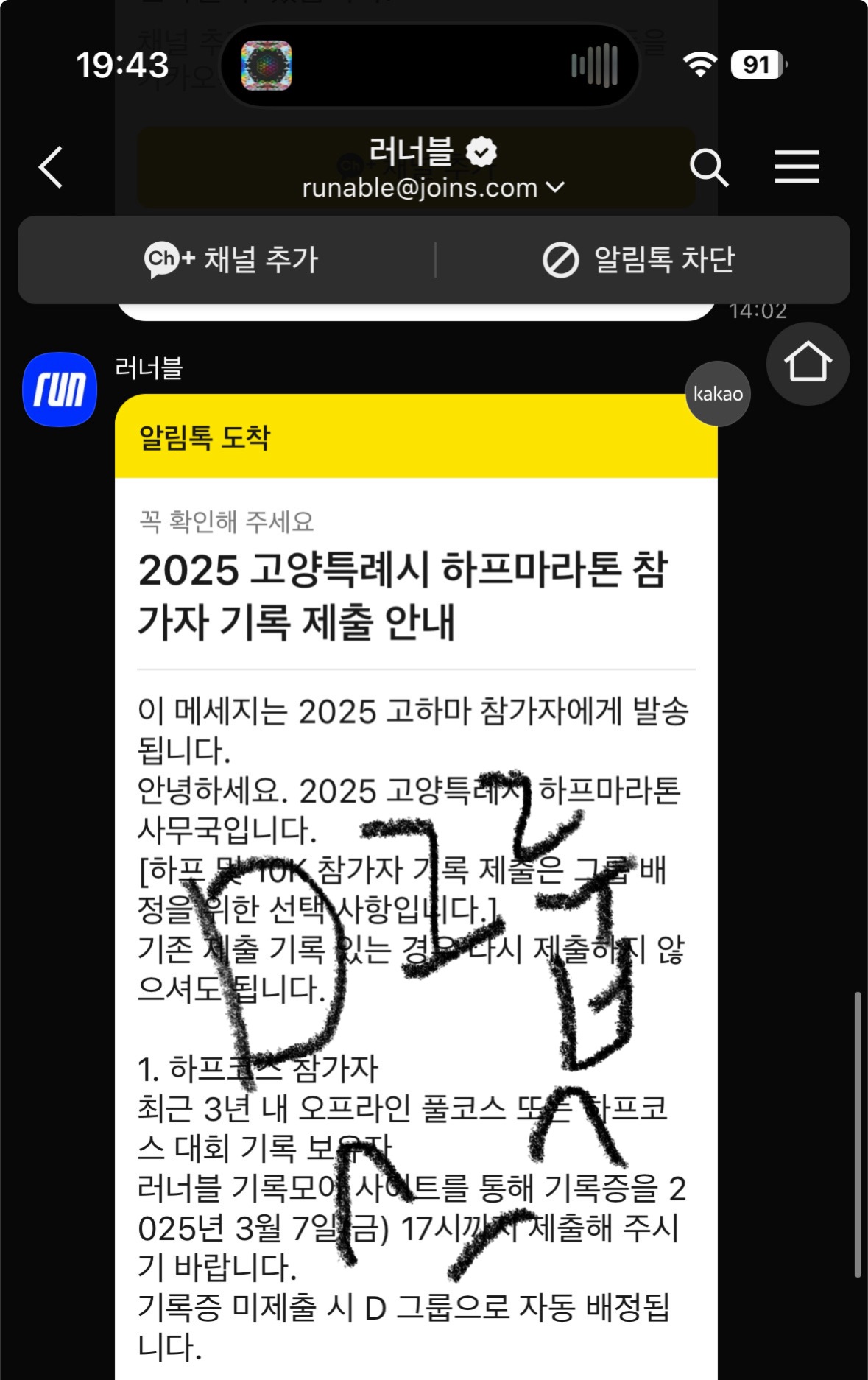The width and height of the screenshot is (868, 1380).
Task: Expand the runable@joins.com dropdown
Action: (x=555, y=188)
